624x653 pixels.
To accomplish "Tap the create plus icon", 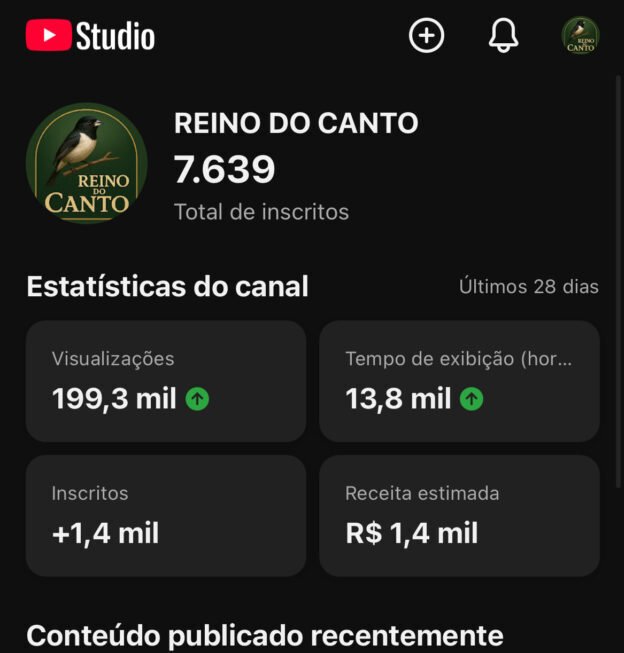I will coord(426,36).
